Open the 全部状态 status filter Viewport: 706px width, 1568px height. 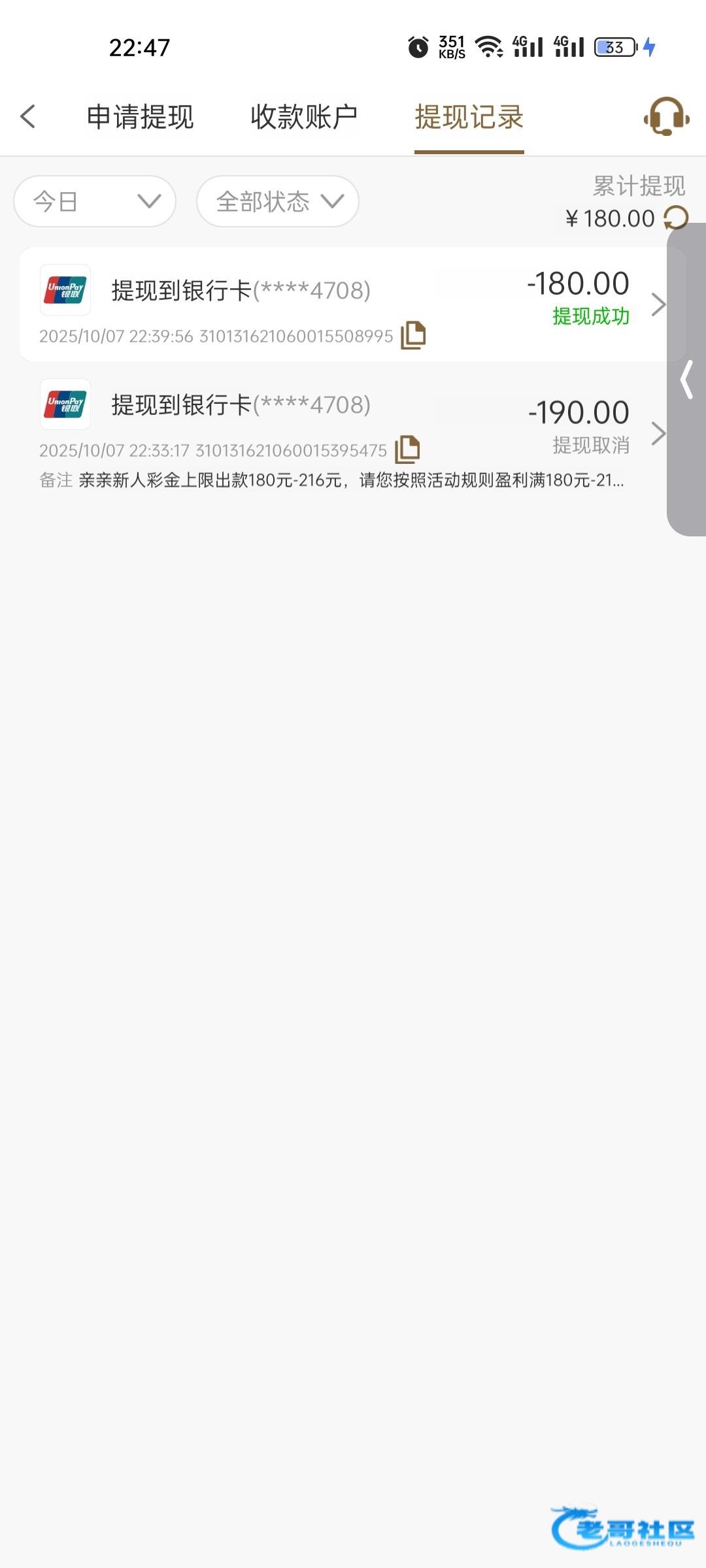coord(278,201)
